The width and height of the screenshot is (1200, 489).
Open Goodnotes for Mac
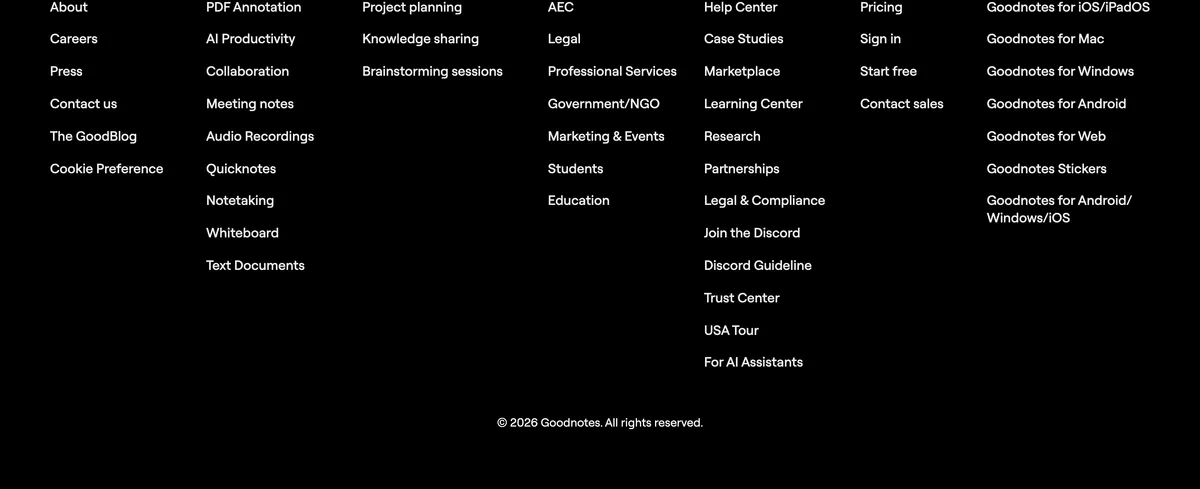[1045, 39]
